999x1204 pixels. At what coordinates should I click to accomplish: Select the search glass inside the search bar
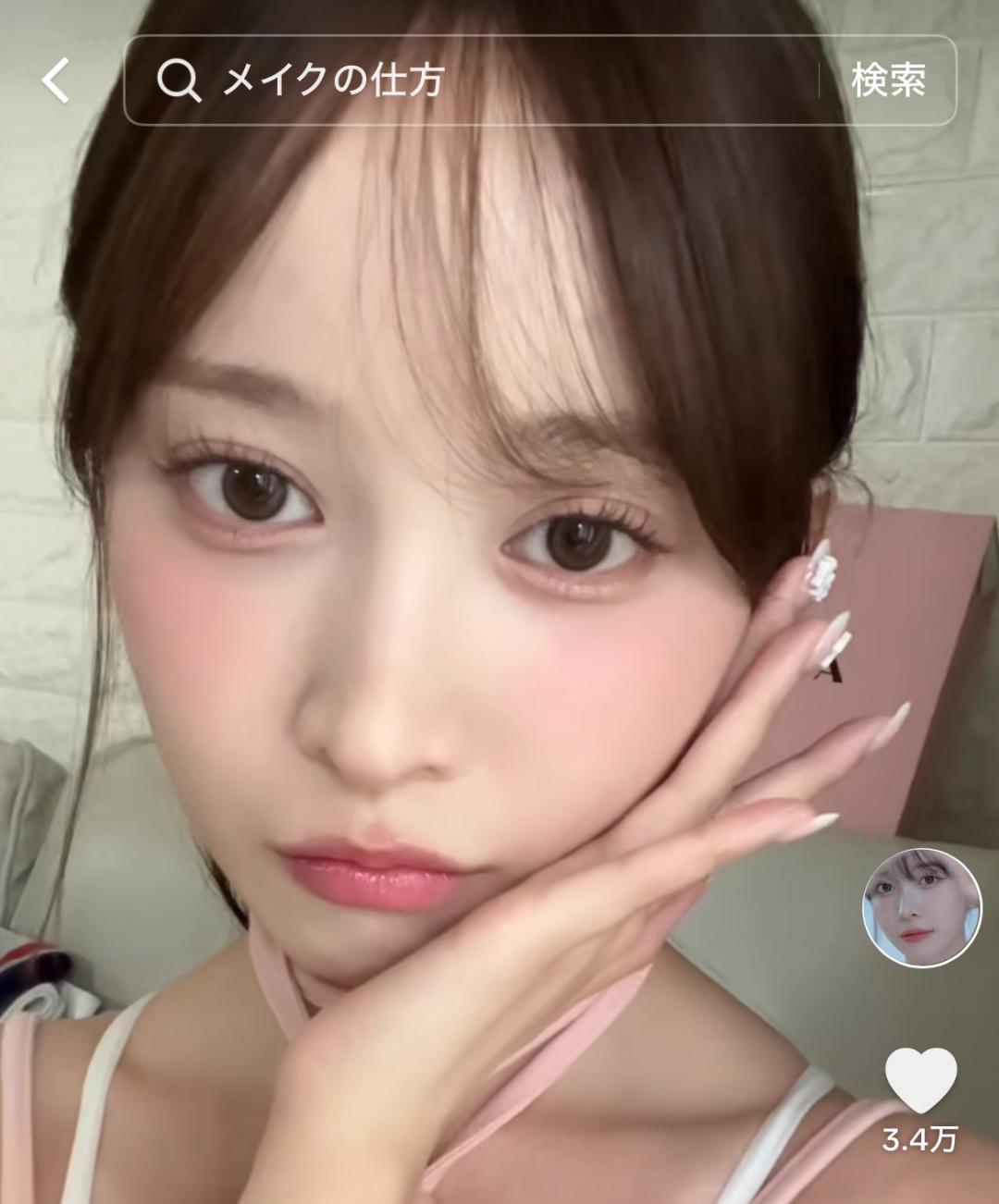tap(182, 81)
